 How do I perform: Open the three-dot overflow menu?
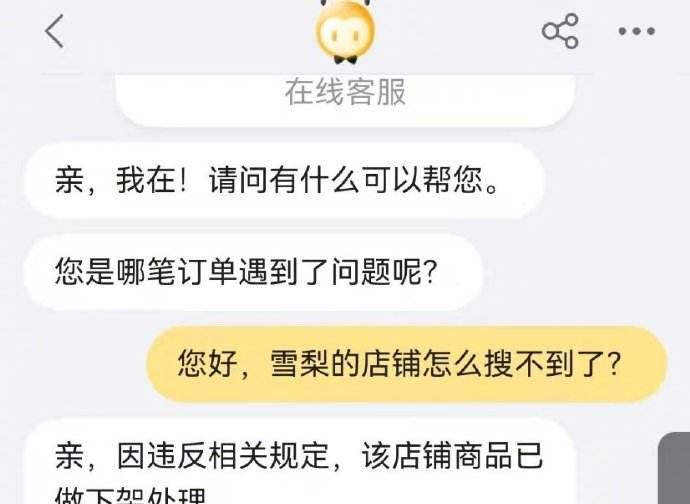636,32
